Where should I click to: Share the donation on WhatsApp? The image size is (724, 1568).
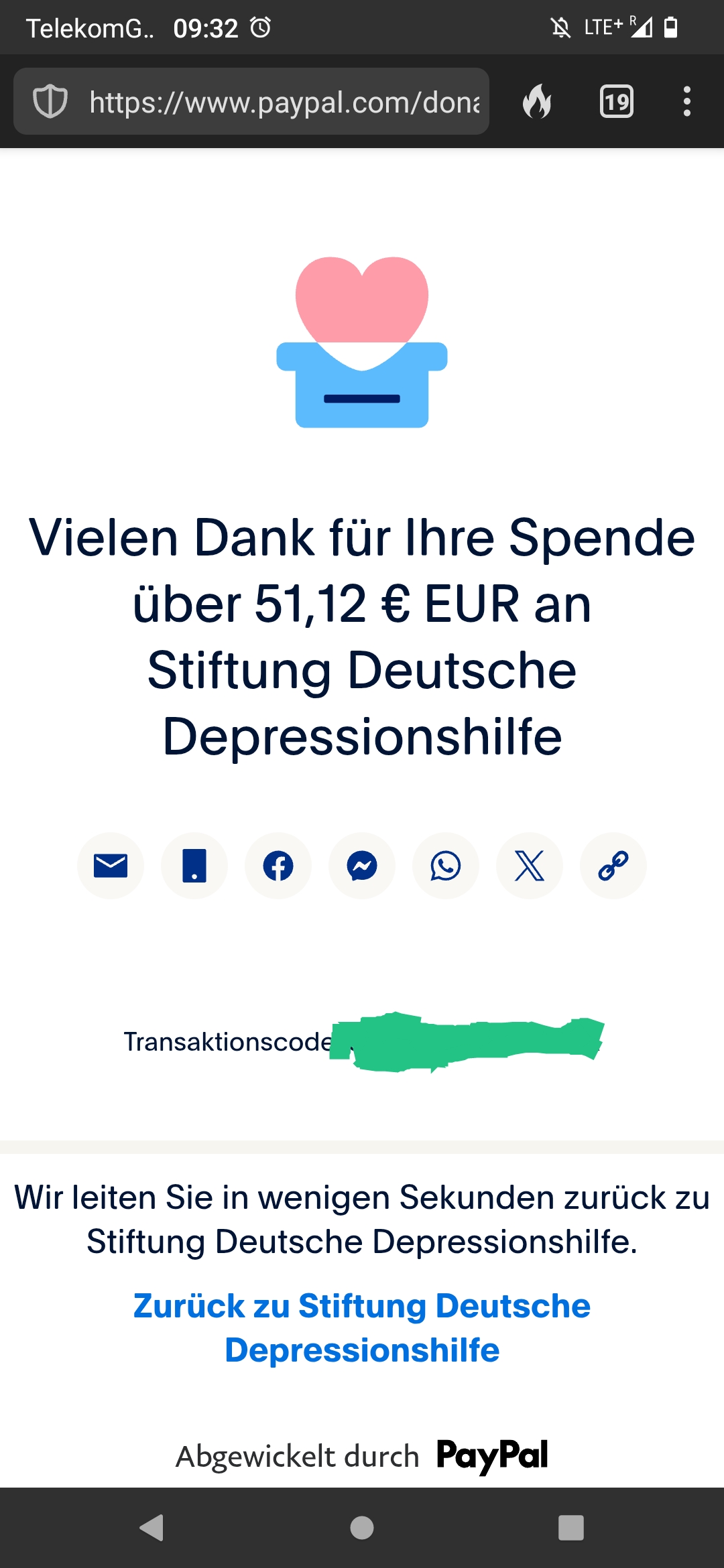click(x=446, y=866)
